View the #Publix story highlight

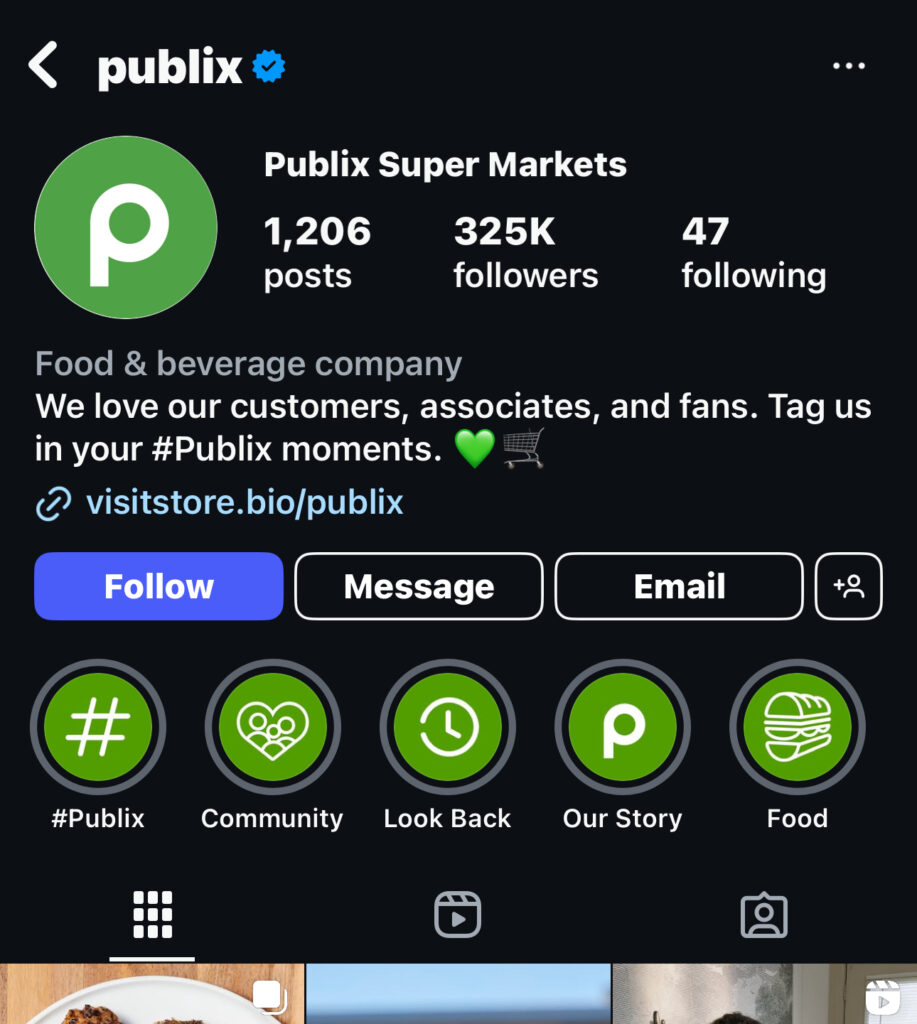click(98, 727)
